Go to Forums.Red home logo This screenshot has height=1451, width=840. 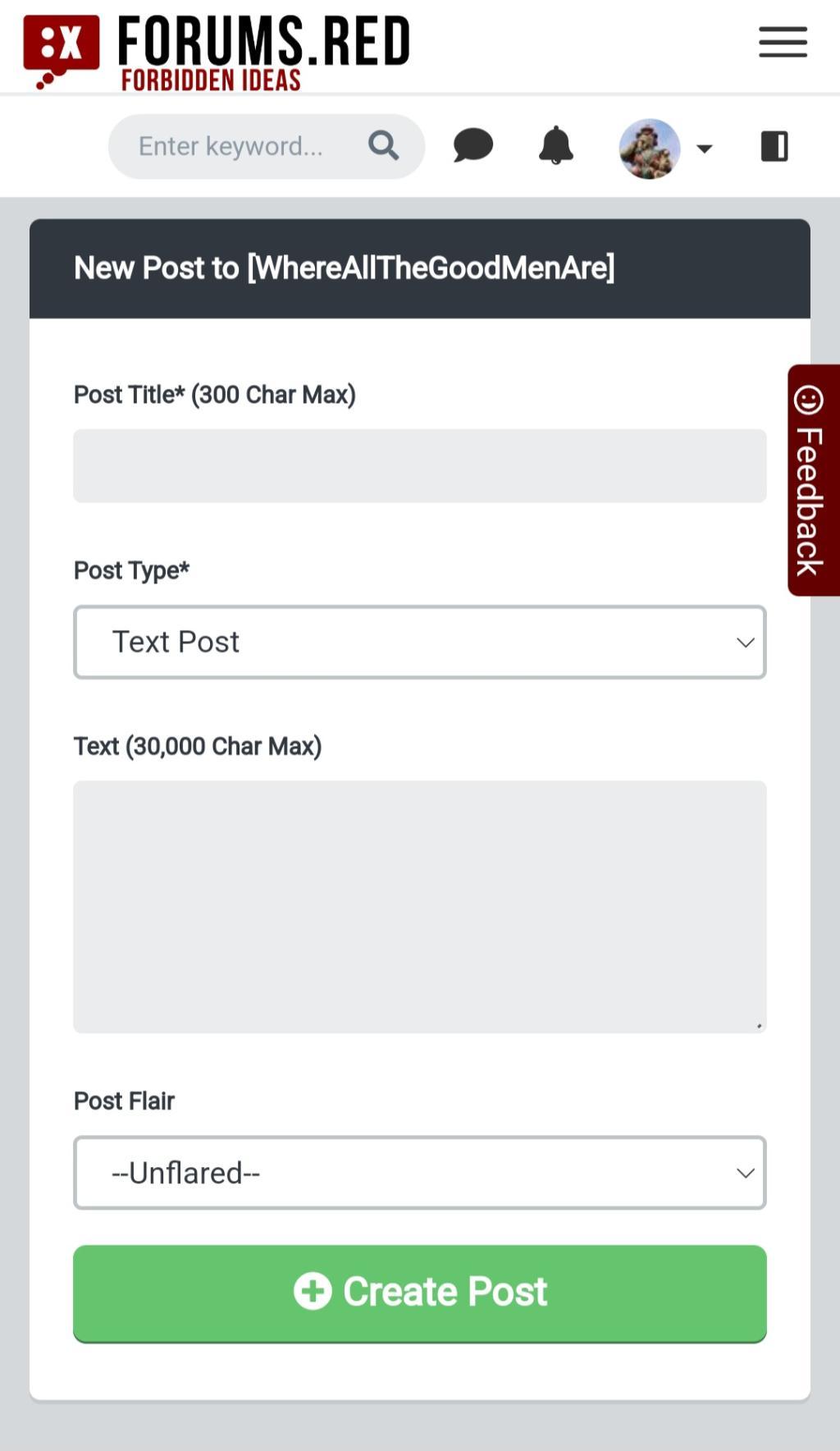[217, 51]
